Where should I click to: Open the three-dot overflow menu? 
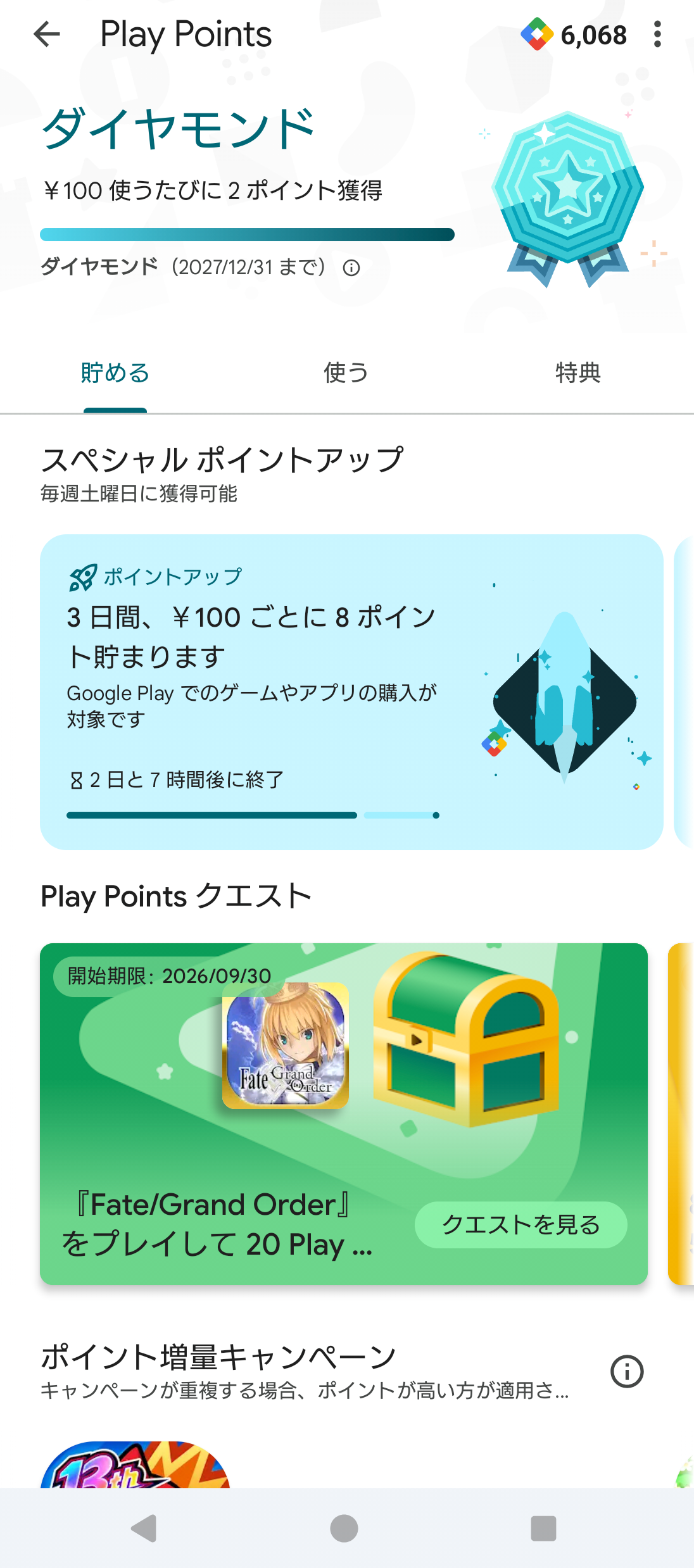click(658, 34)
